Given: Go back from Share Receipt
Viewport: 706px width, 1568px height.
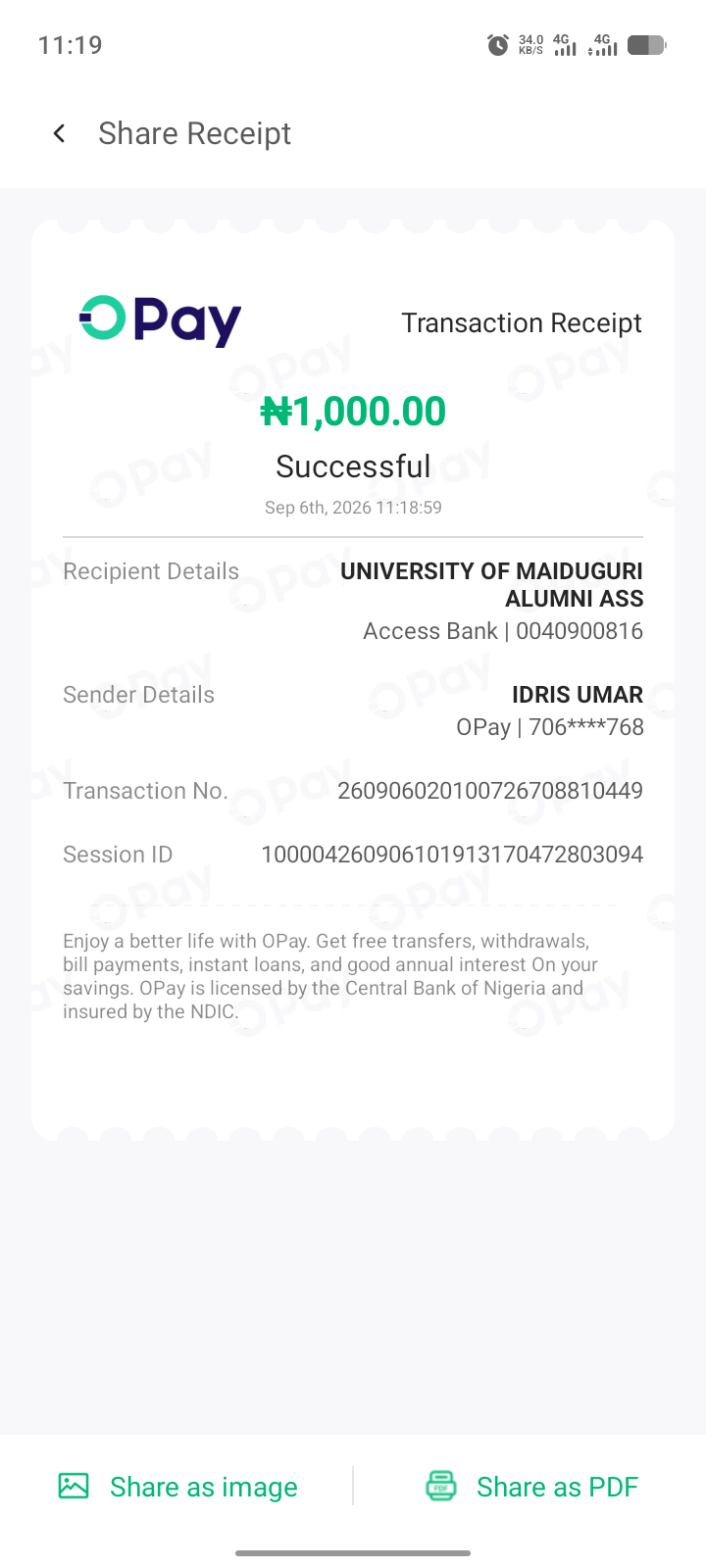Looking at the screenshot, I should tap(60, 133).
